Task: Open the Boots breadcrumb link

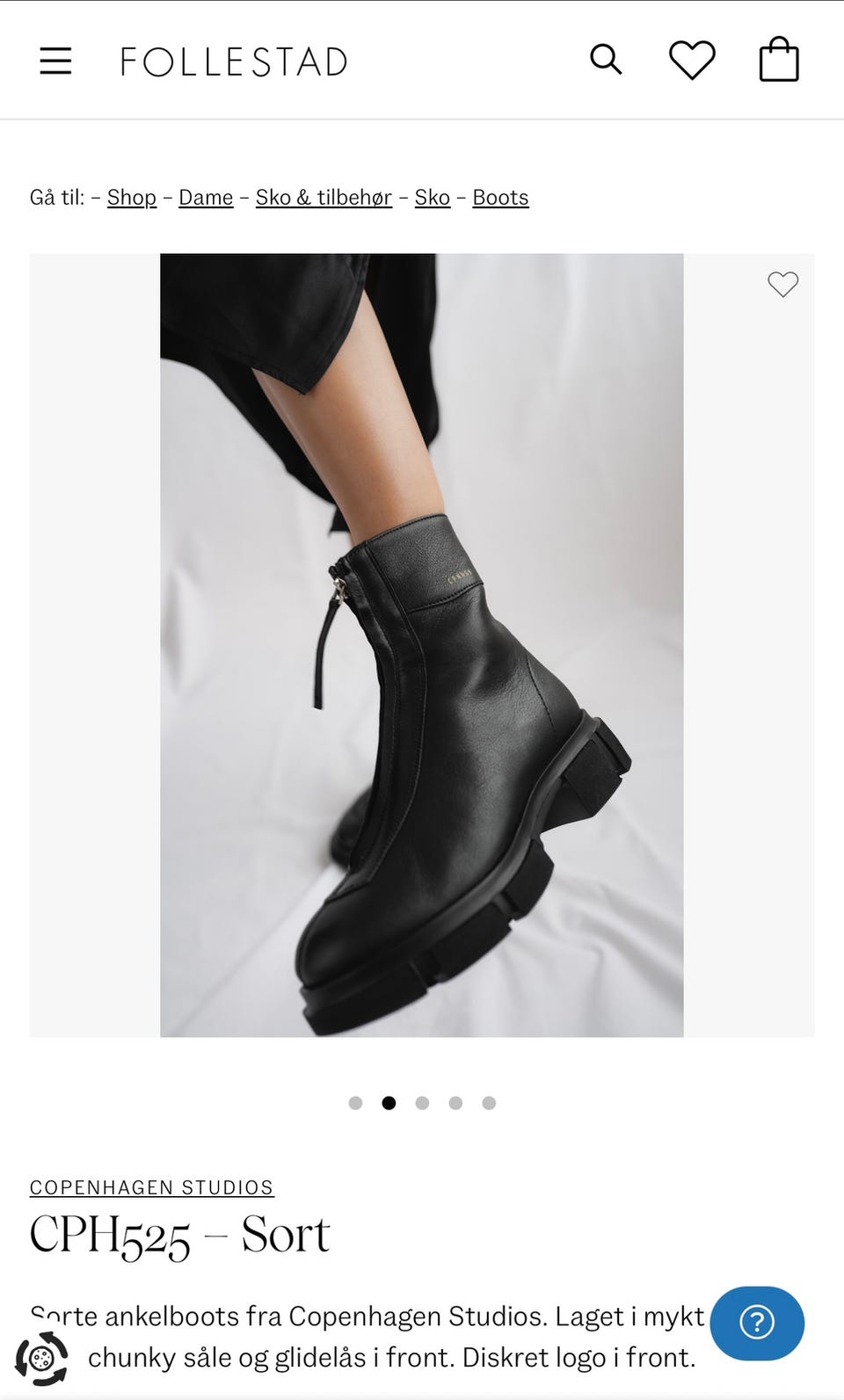Action: click(500, 198)
